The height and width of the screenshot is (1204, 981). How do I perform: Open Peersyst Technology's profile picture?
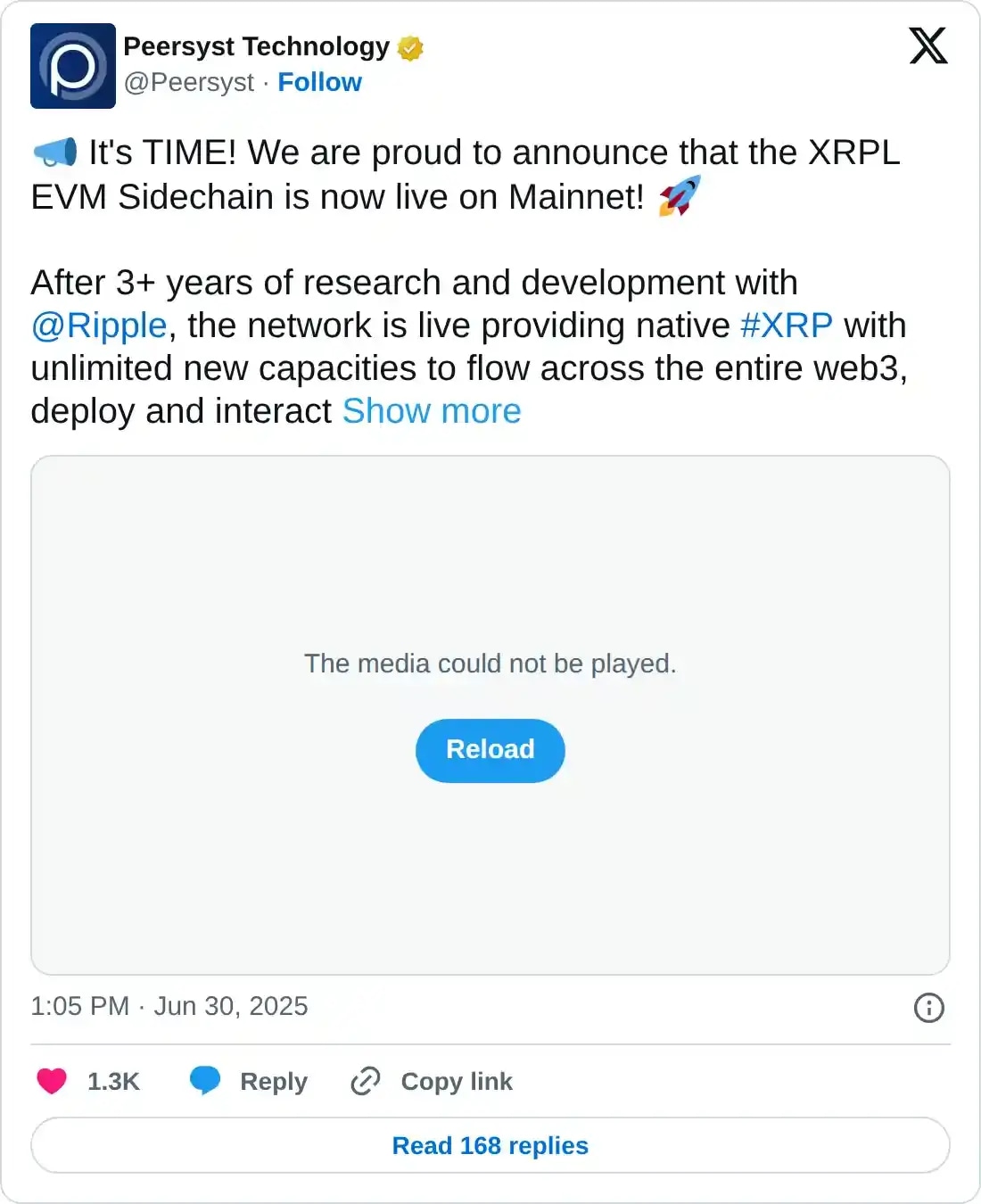click(x=73, y=66)
